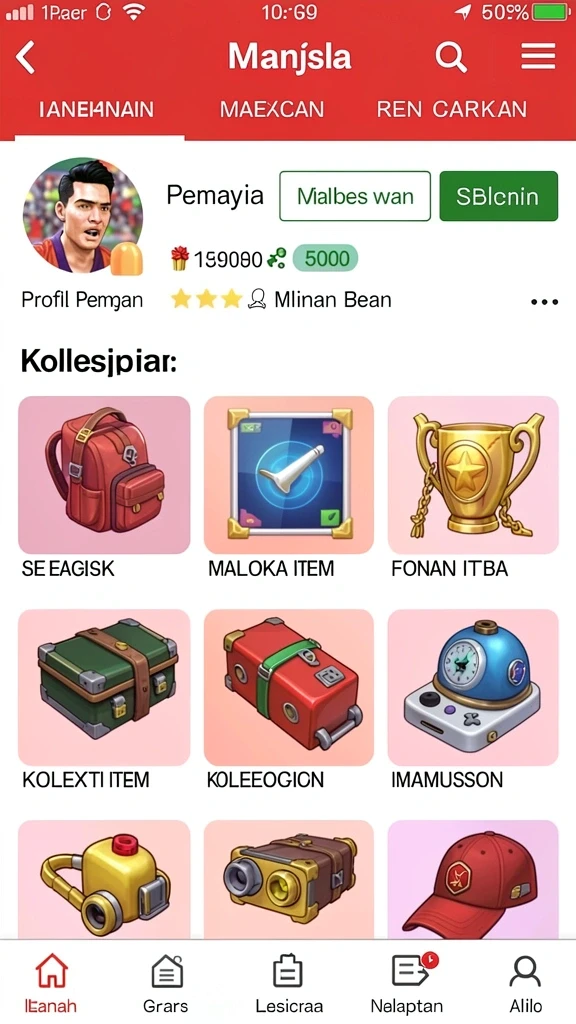Open the Nelaptan tab with notification badge

(x=407, y=983)
